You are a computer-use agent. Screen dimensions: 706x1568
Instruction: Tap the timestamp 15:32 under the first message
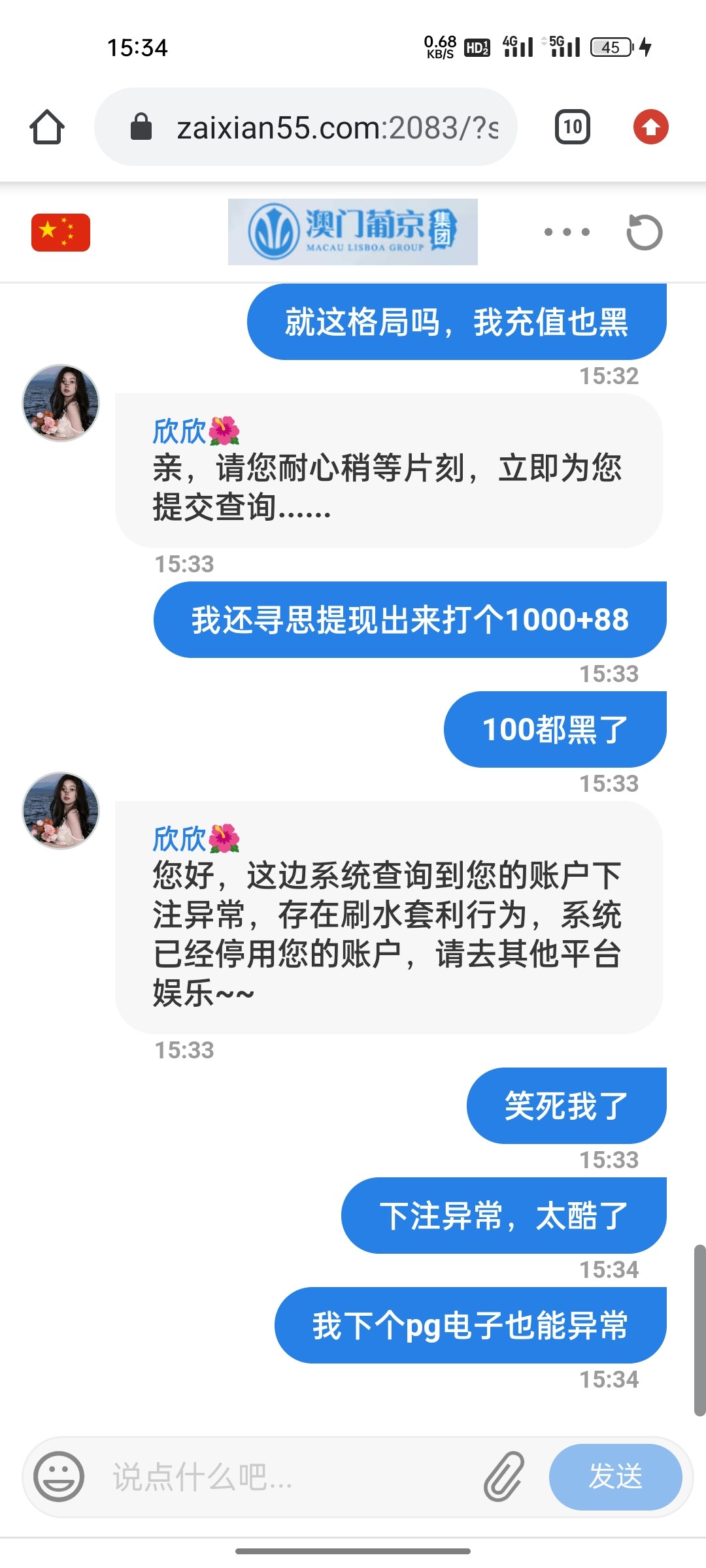[x=609, y=375]
